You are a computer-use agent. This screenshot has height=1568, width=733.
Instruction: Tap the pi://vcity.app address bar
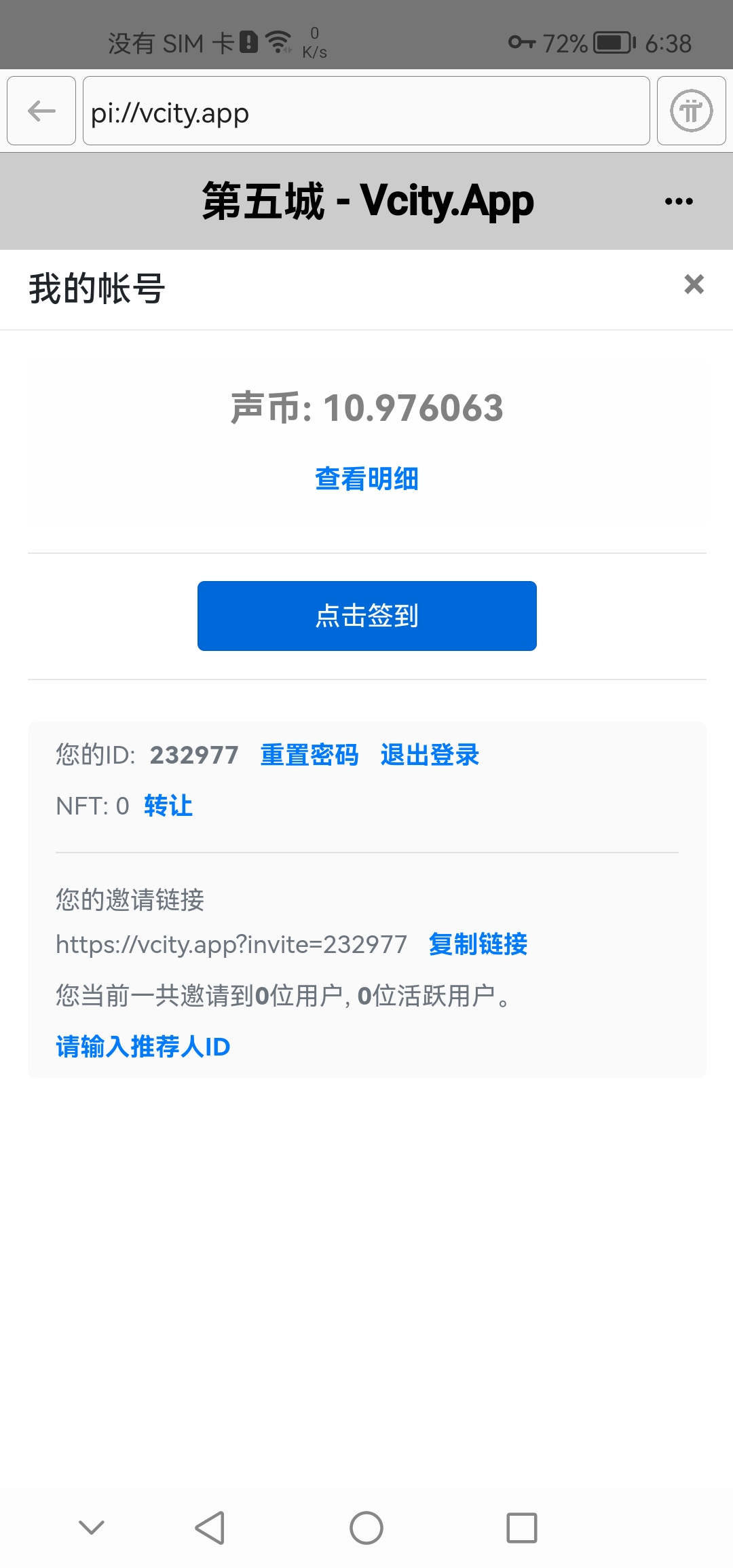[366, 112]
